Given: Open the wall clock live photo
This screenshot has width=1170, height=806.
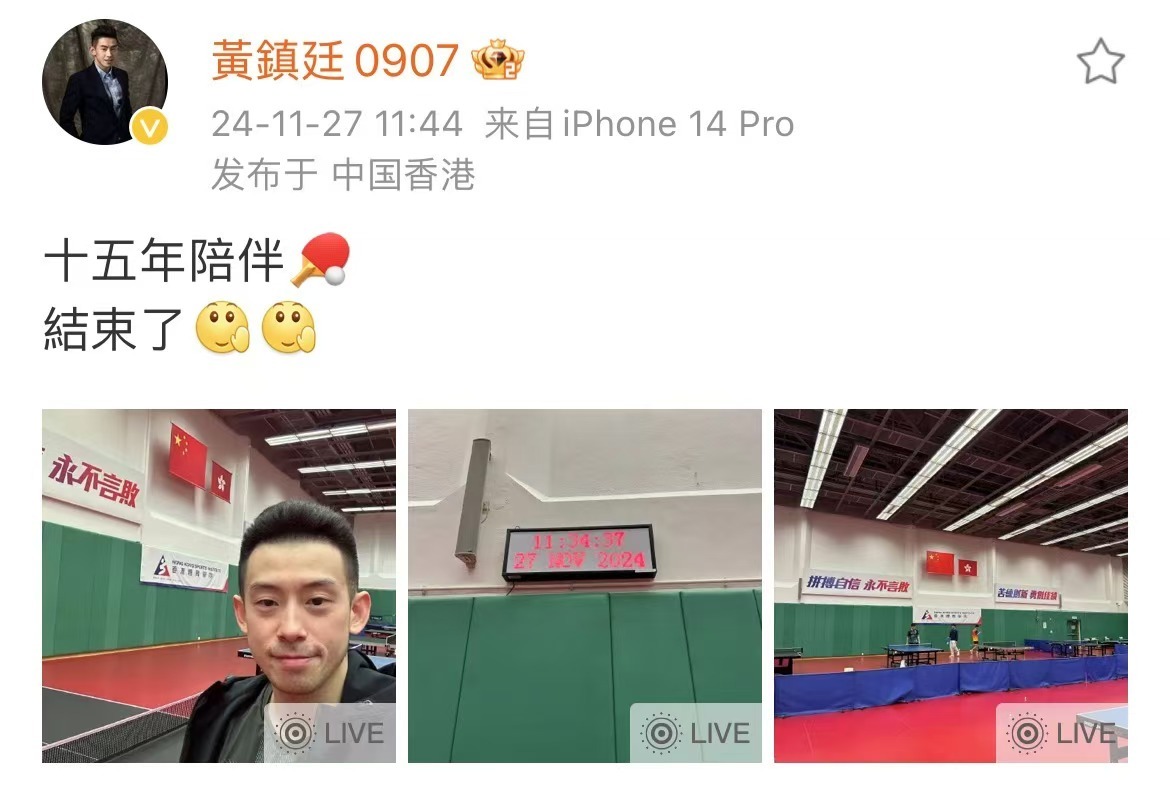Looking at the screenshot, I should tap(584, 585).
